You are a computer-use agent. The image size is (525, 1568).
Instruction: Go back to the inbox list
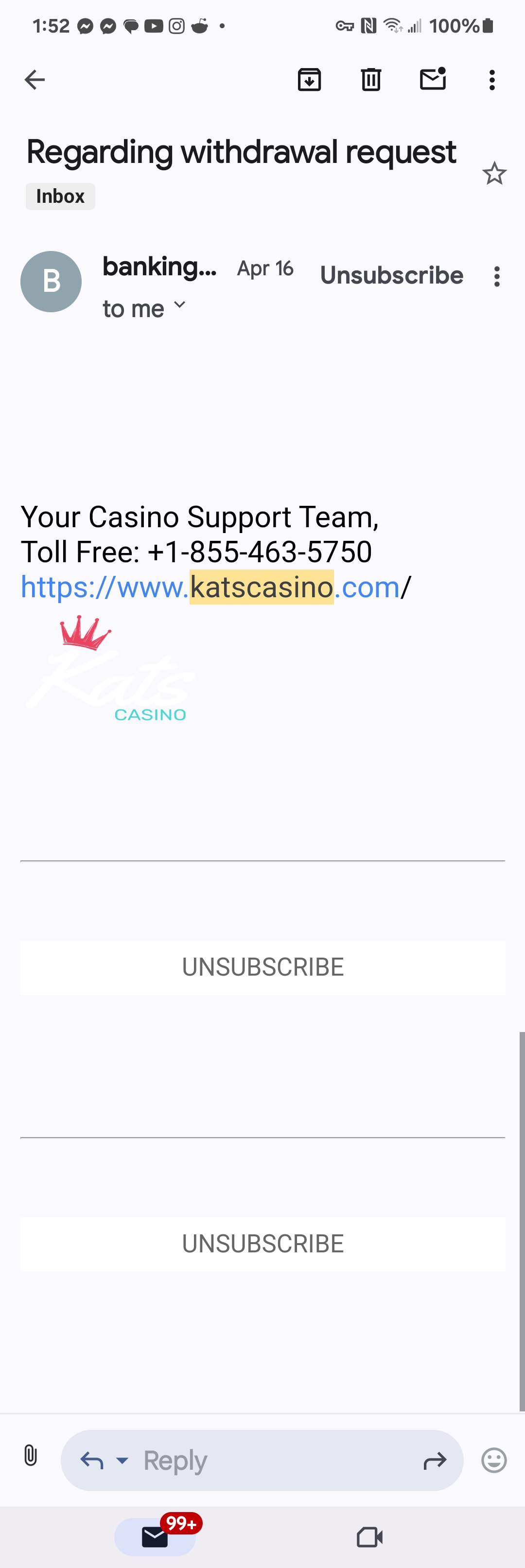click(35, 80)
